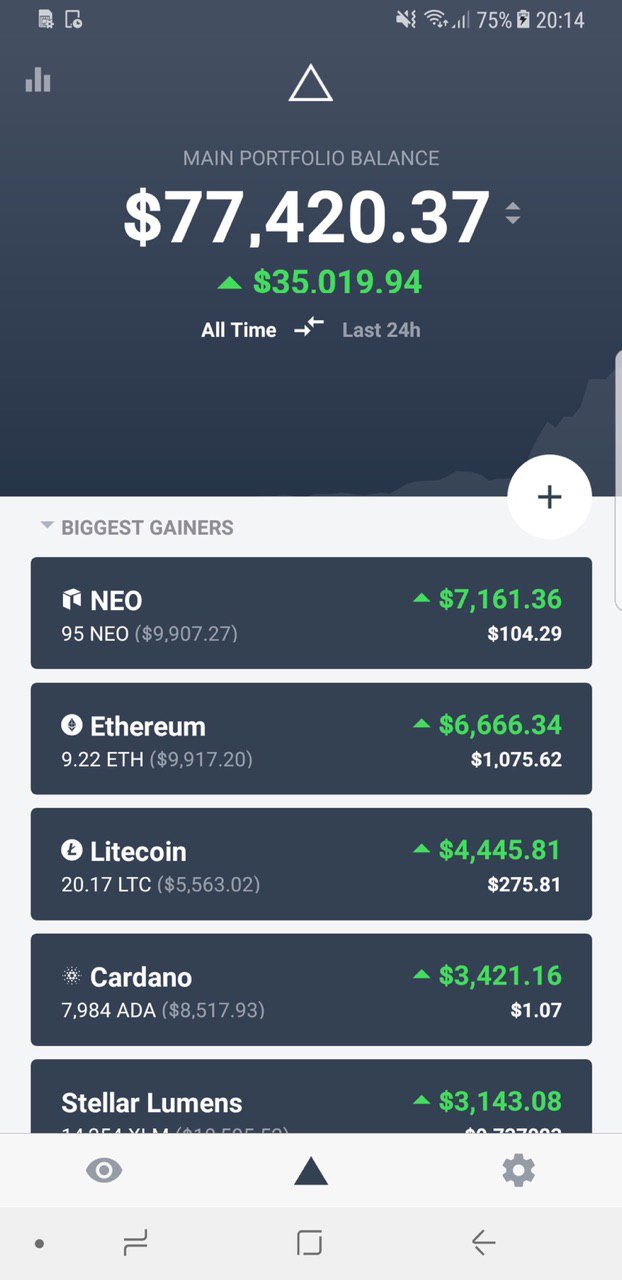Open the Stellar Lumens holding card

(311, 1098)
